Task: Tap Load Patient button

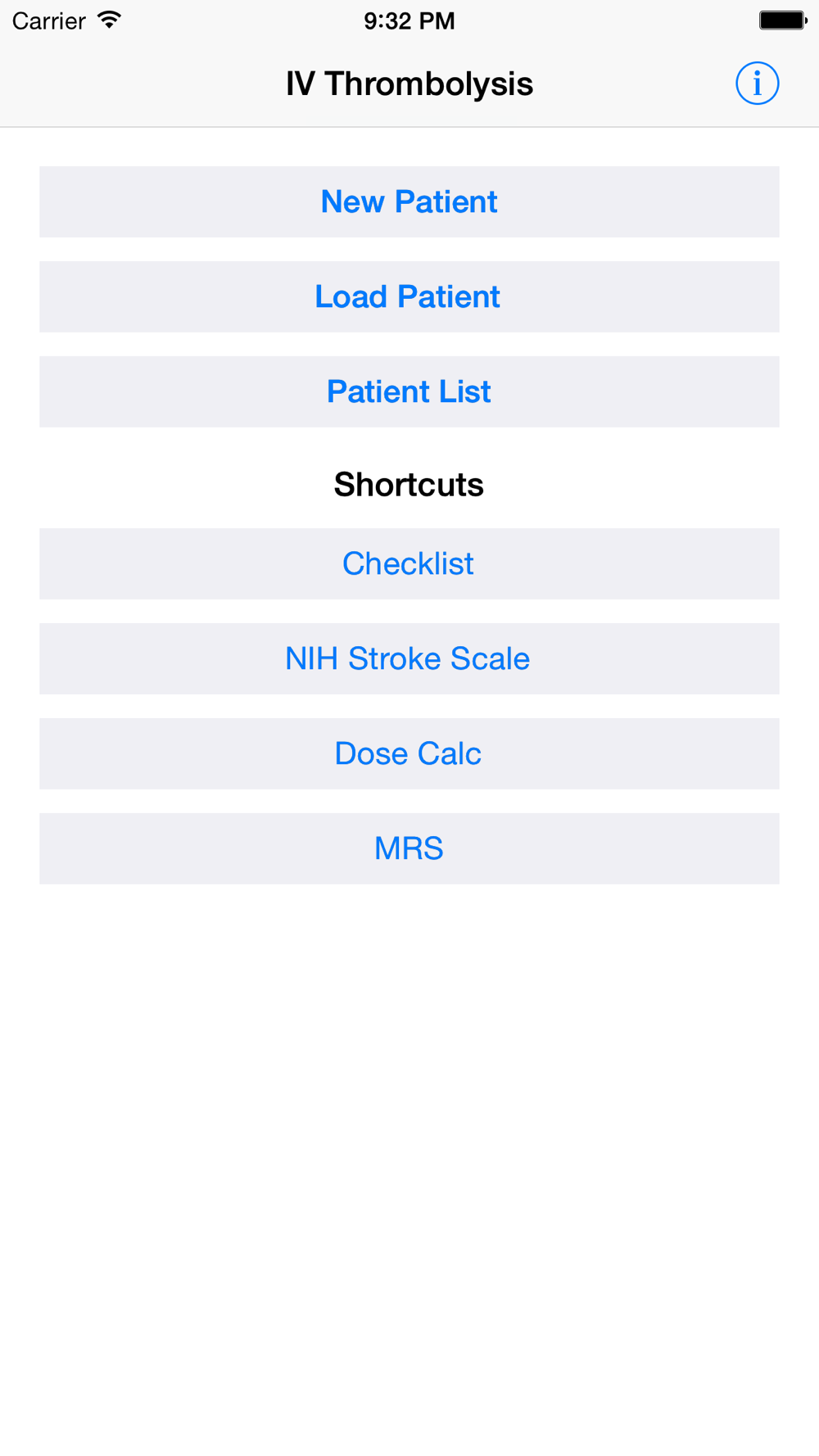Action: (409, 297)
